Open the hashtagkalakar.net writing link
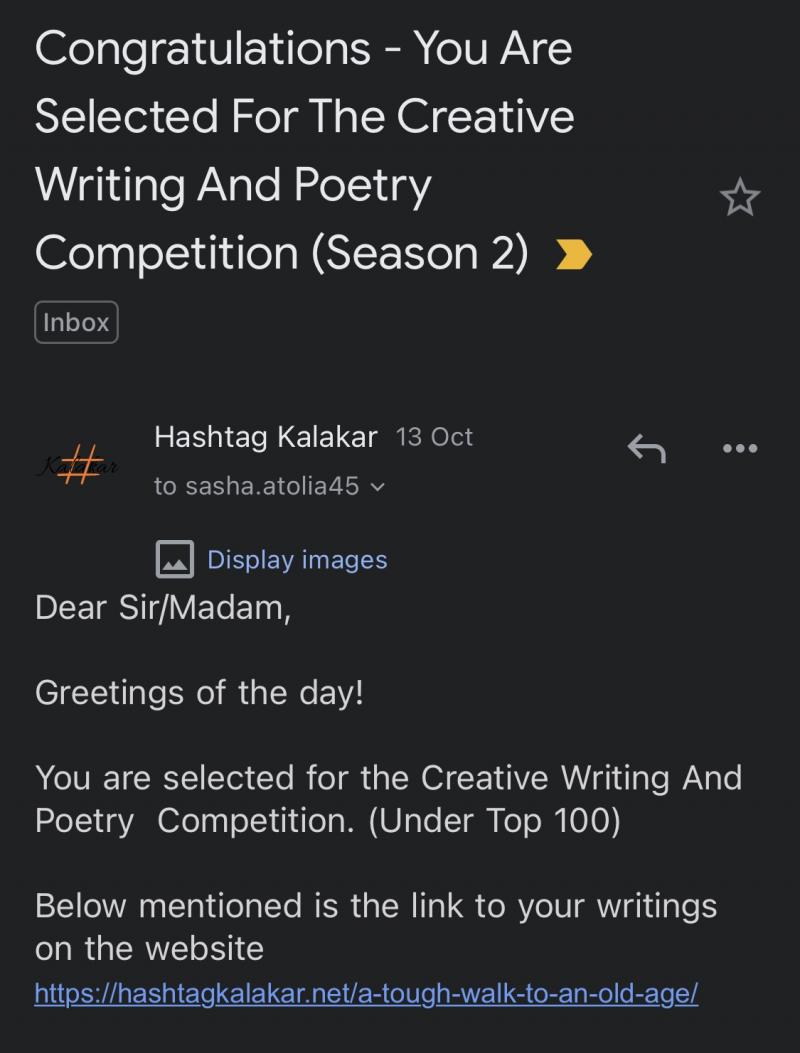This screenshot has width=800, height=1053. point(366,994)
